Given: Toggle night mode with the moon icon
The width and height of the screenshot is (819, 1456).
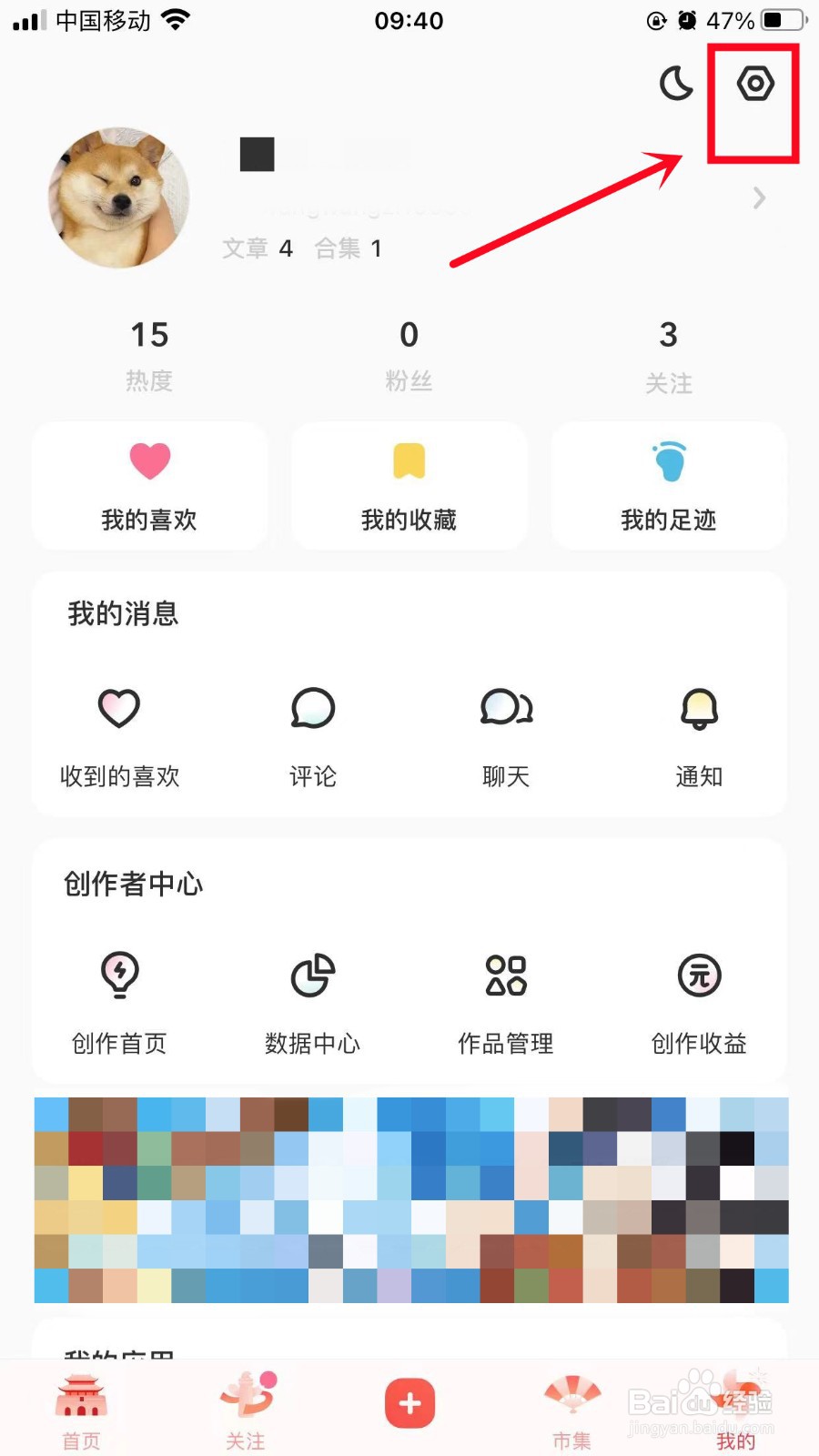Looking at the screenshot, I should click(x=676, y=84).
